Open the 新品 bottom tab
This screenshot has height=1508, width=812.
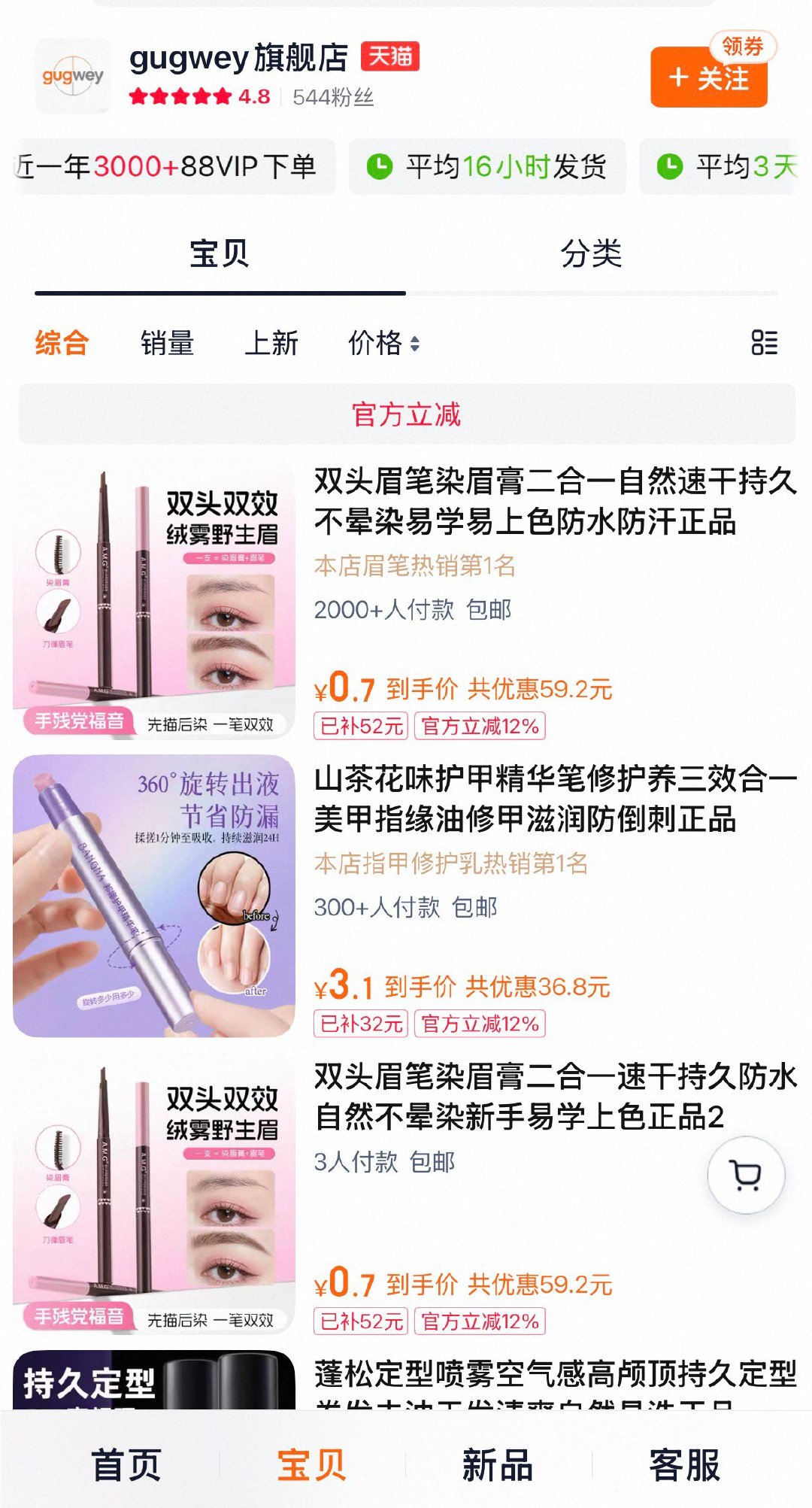click(x=497, y=1465)
